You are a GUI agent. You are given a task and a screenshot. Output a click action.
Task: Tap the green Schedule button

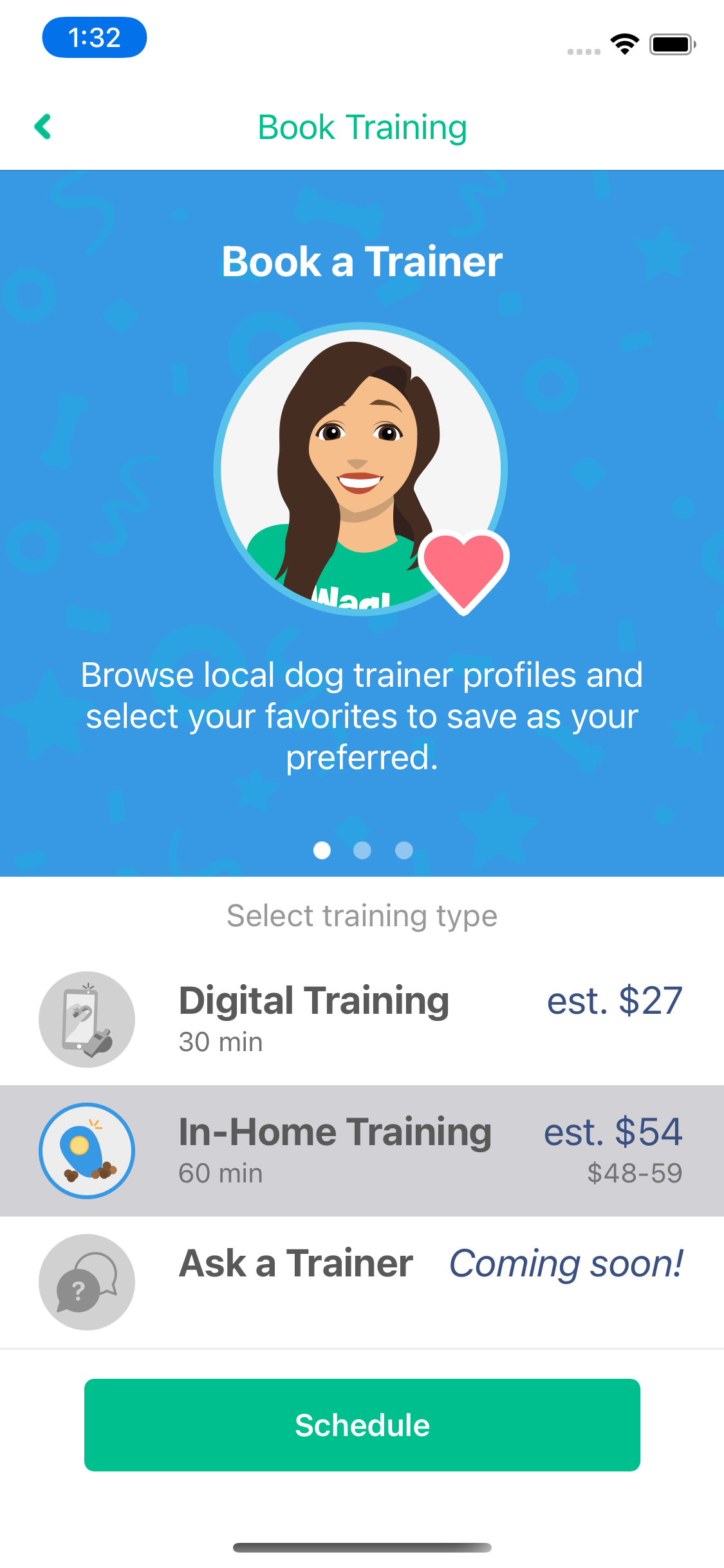pyautogui.click(x=362, y=1425)
